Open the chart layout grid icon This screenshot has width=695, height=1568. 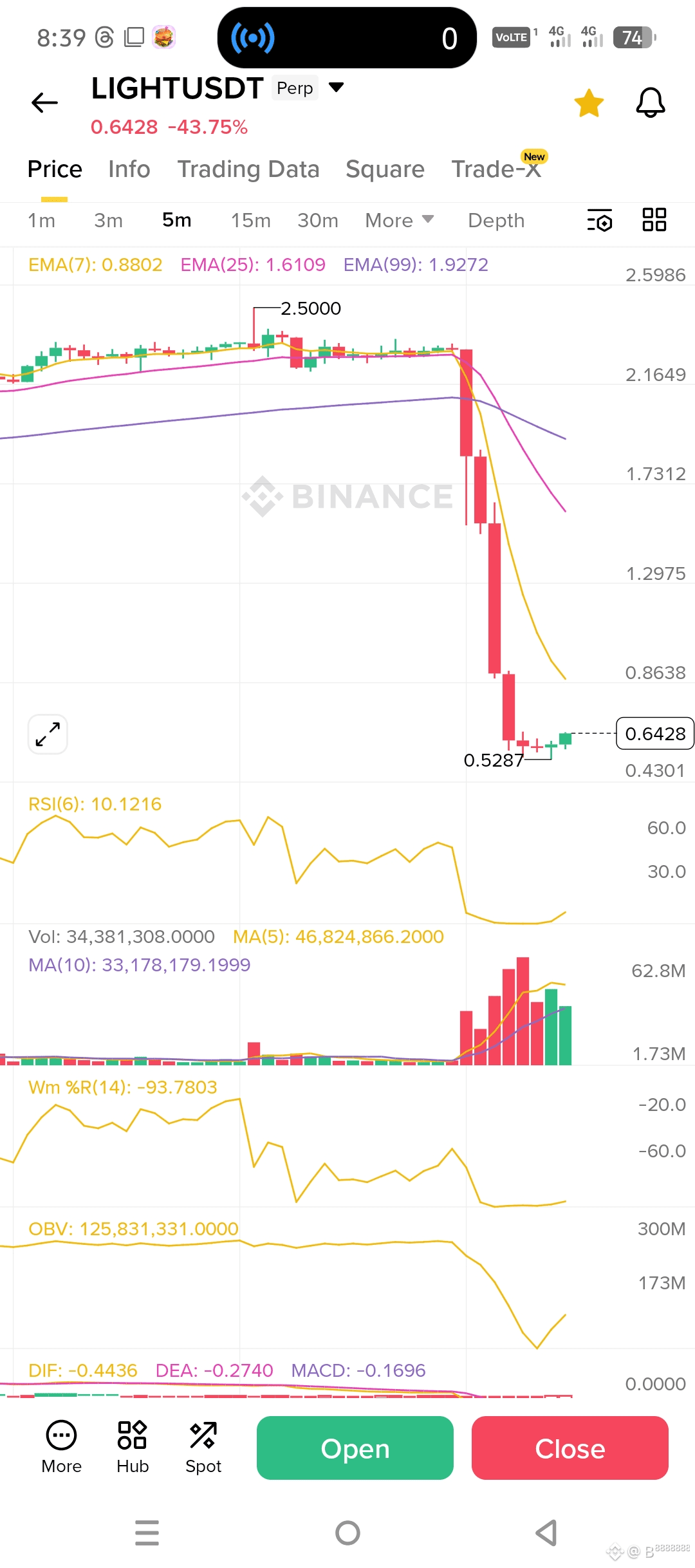coord(654,219)
